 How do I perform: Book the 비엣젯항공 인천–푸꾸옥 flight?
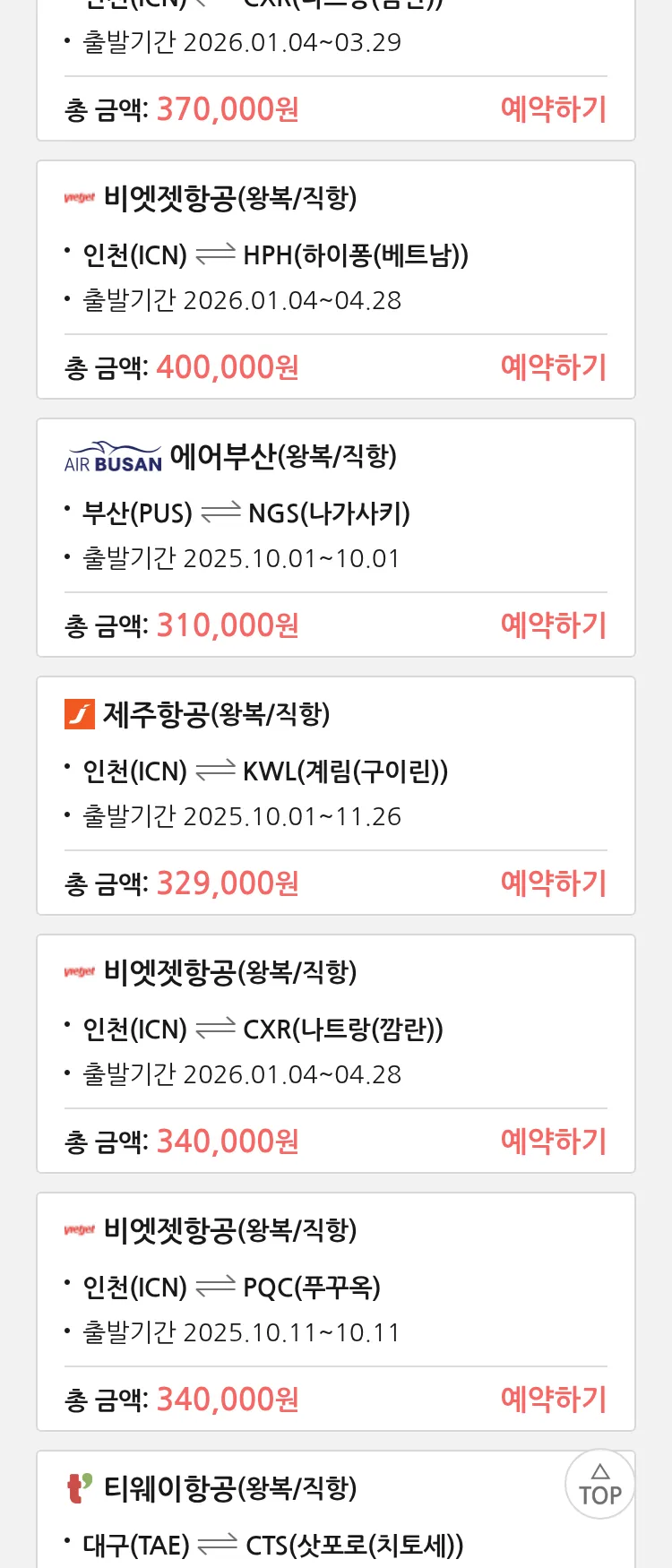coord(553,1400)
